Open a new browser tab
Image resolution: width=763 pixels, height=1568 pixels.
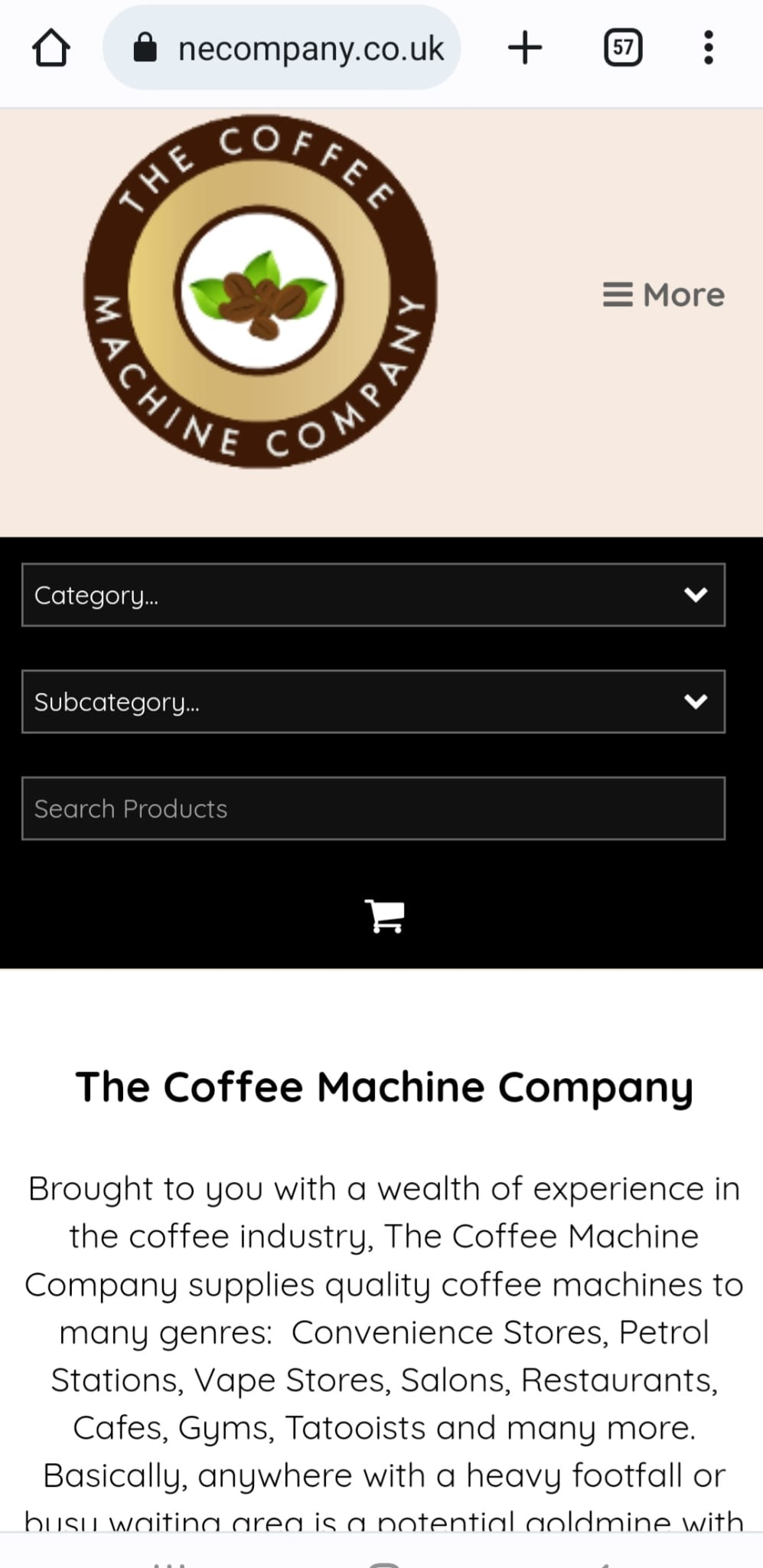(x=525, y=48)
